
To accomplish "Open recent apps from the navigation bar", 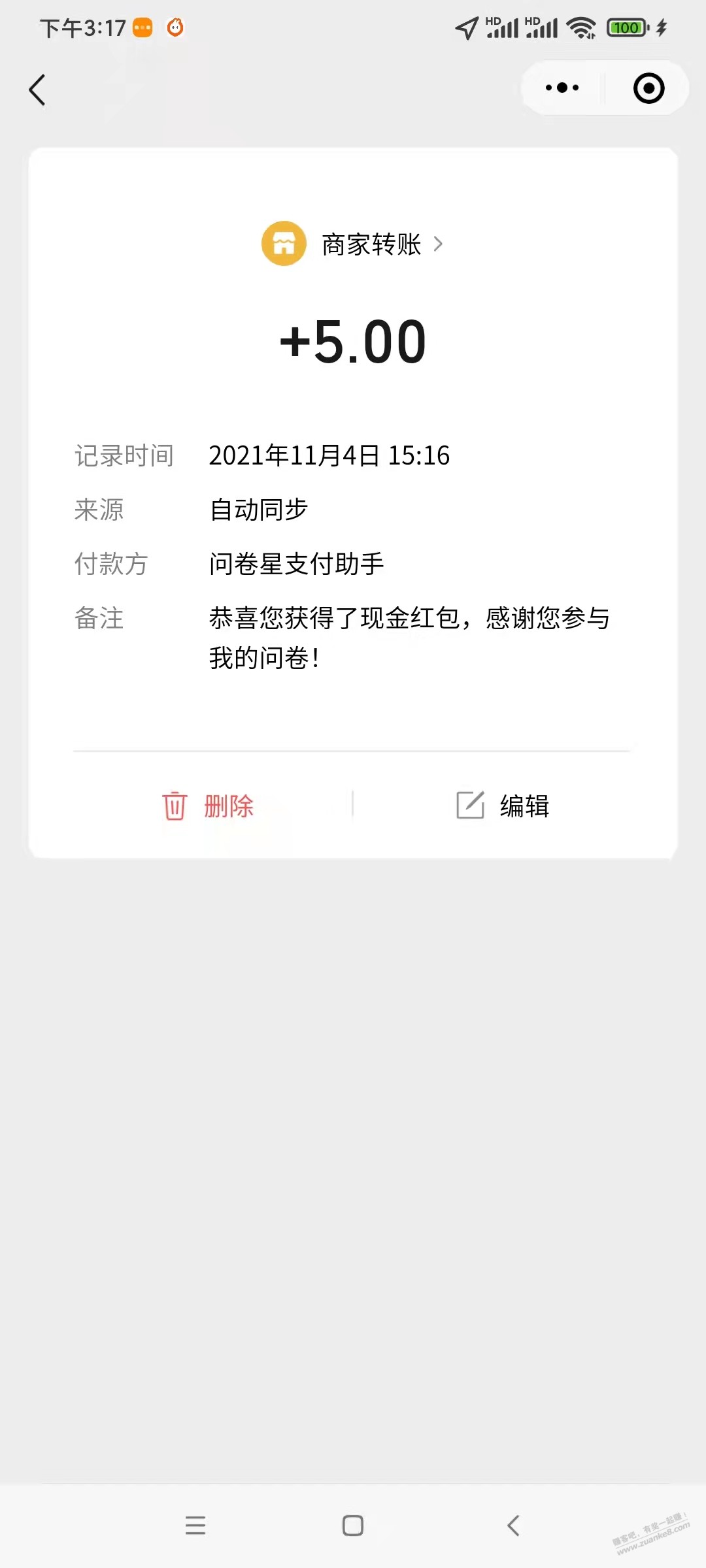I will [195, 1526].
